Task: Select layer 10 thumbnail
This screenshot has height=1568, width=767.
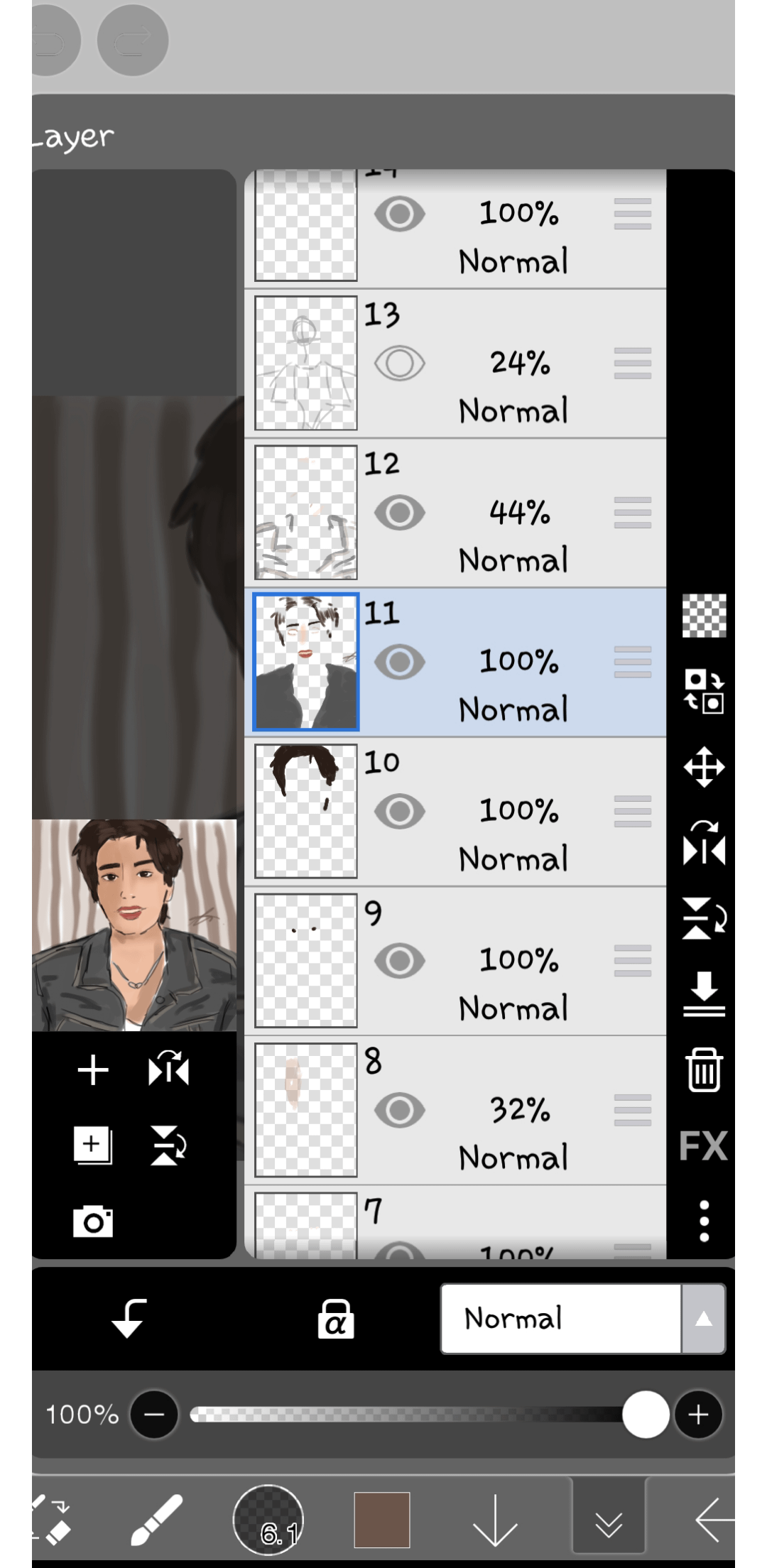Action: pos(306,811)
